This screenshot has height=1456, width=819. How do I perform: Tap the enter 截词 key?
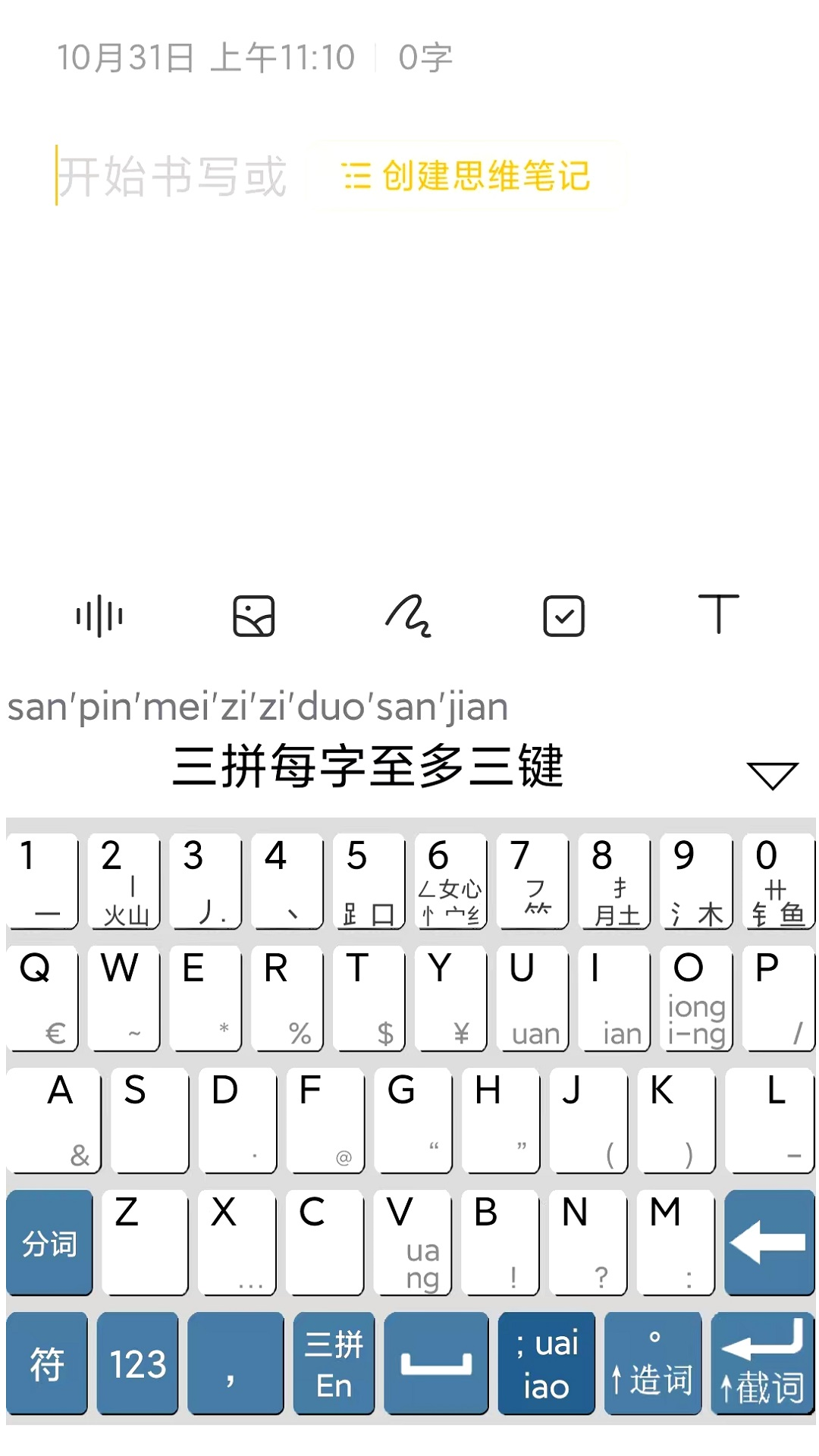coord(762,1363)
